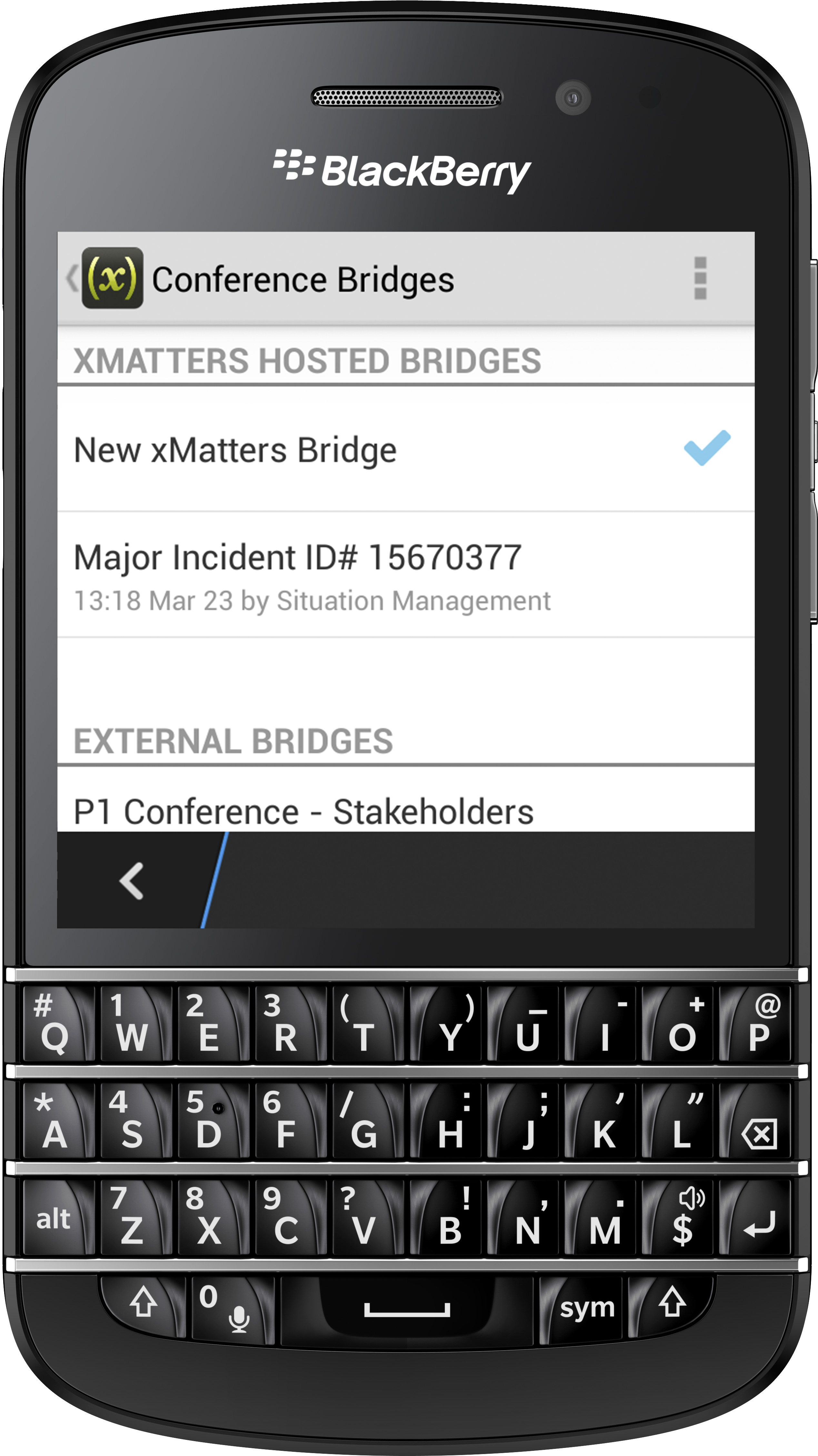This screenshot has height=1456, width=818.
Task: Select the New xMatters Bridge option
Action: (405, 450)
